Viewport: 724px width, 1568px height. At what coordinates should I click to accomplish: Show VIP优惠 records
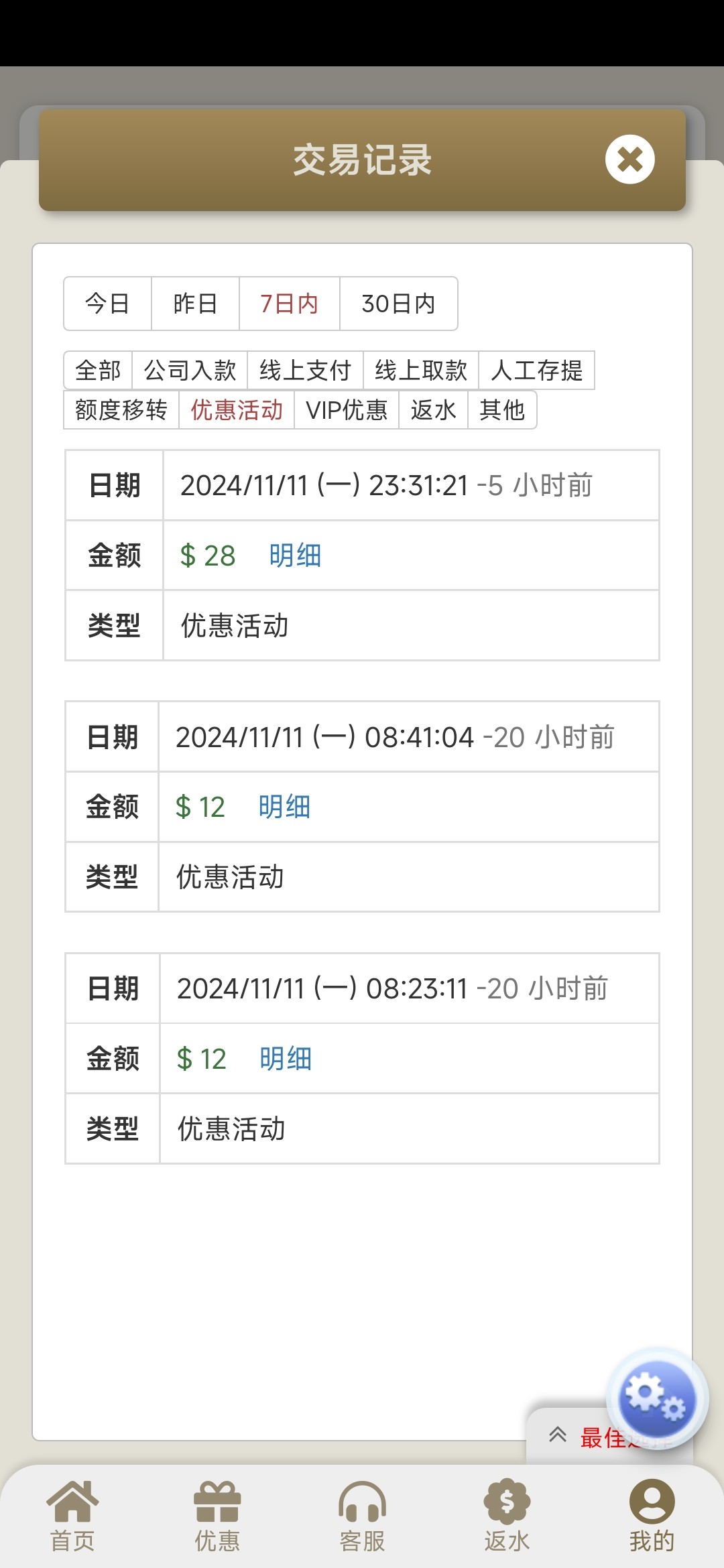point(347,410)
